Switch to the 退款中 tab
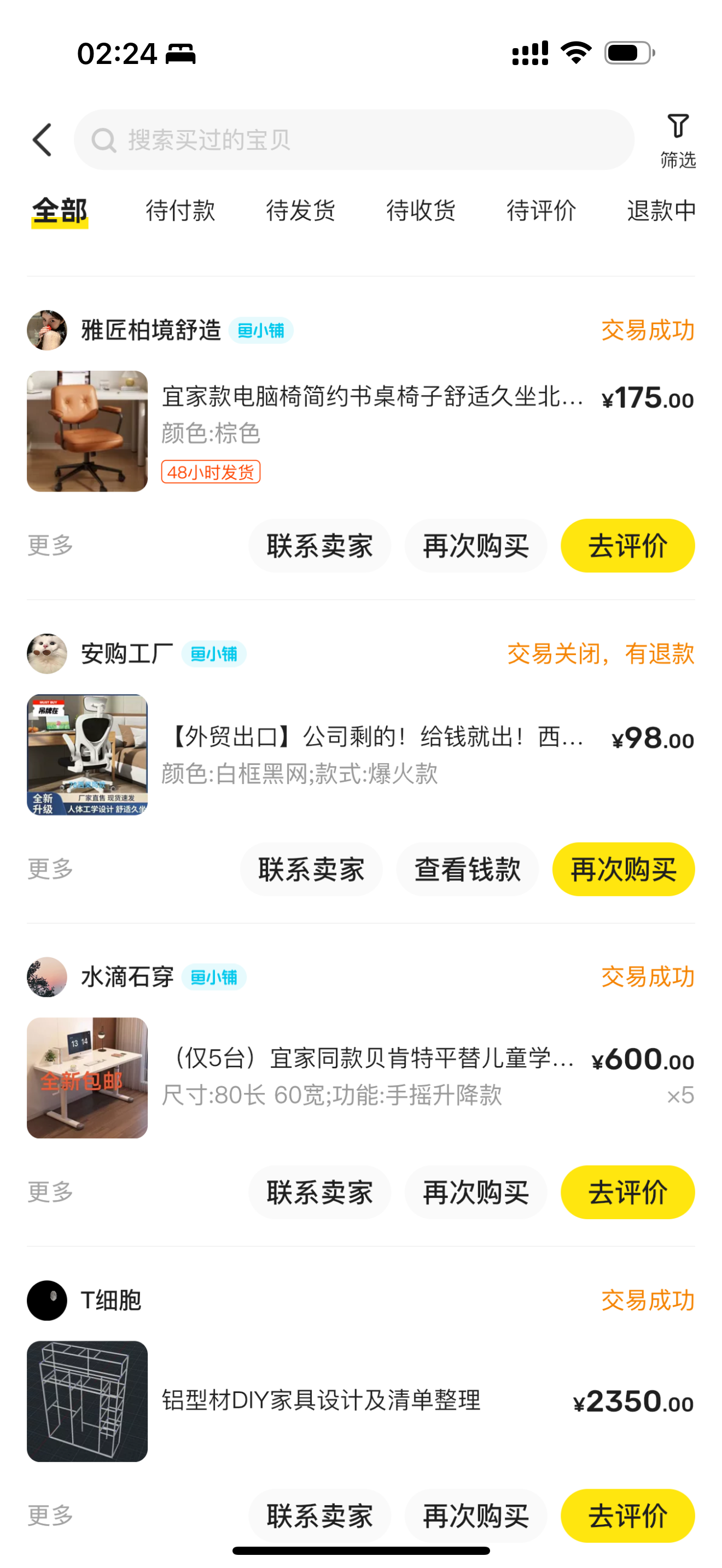The height and width of the screenshot is (1568, 722). pyautogui.click(x=661, y=210)
